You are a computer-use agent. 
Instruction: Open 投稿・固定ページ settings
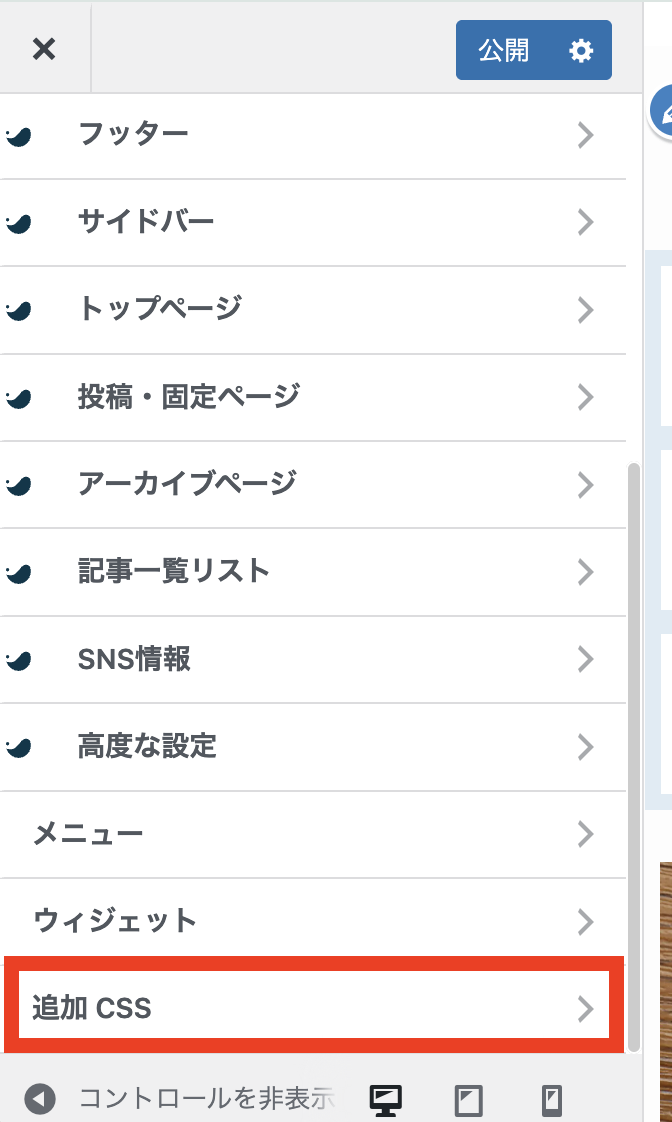point(310,397)
